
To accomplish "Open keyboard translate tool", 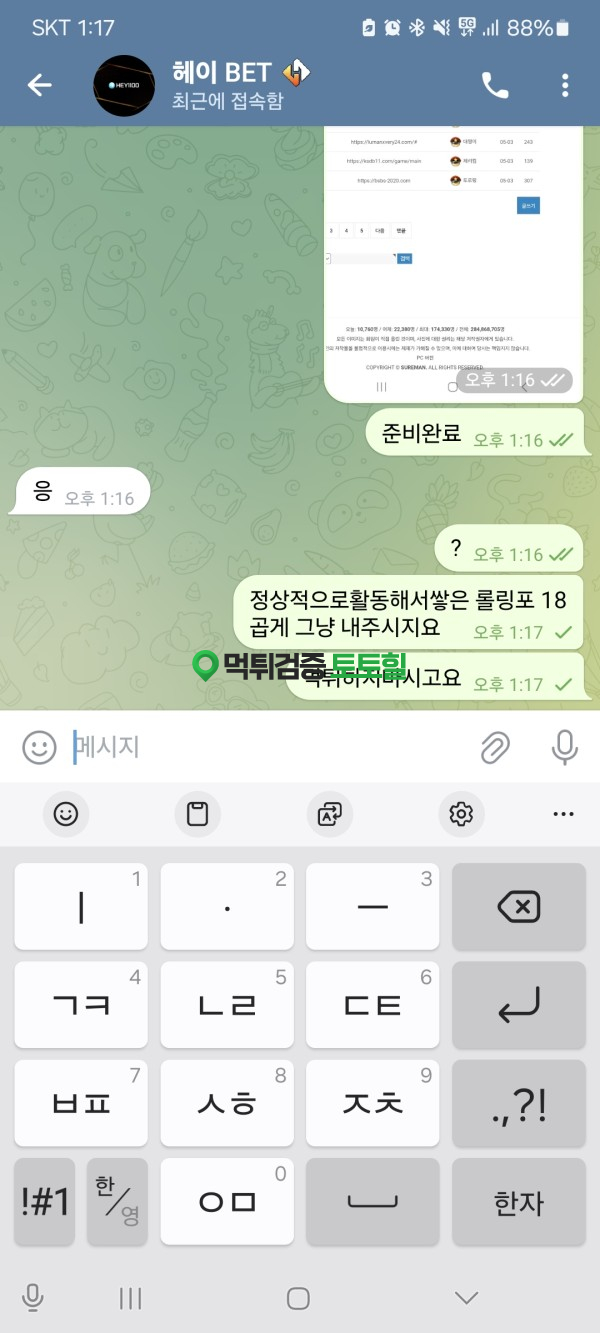I will [329, 814].
